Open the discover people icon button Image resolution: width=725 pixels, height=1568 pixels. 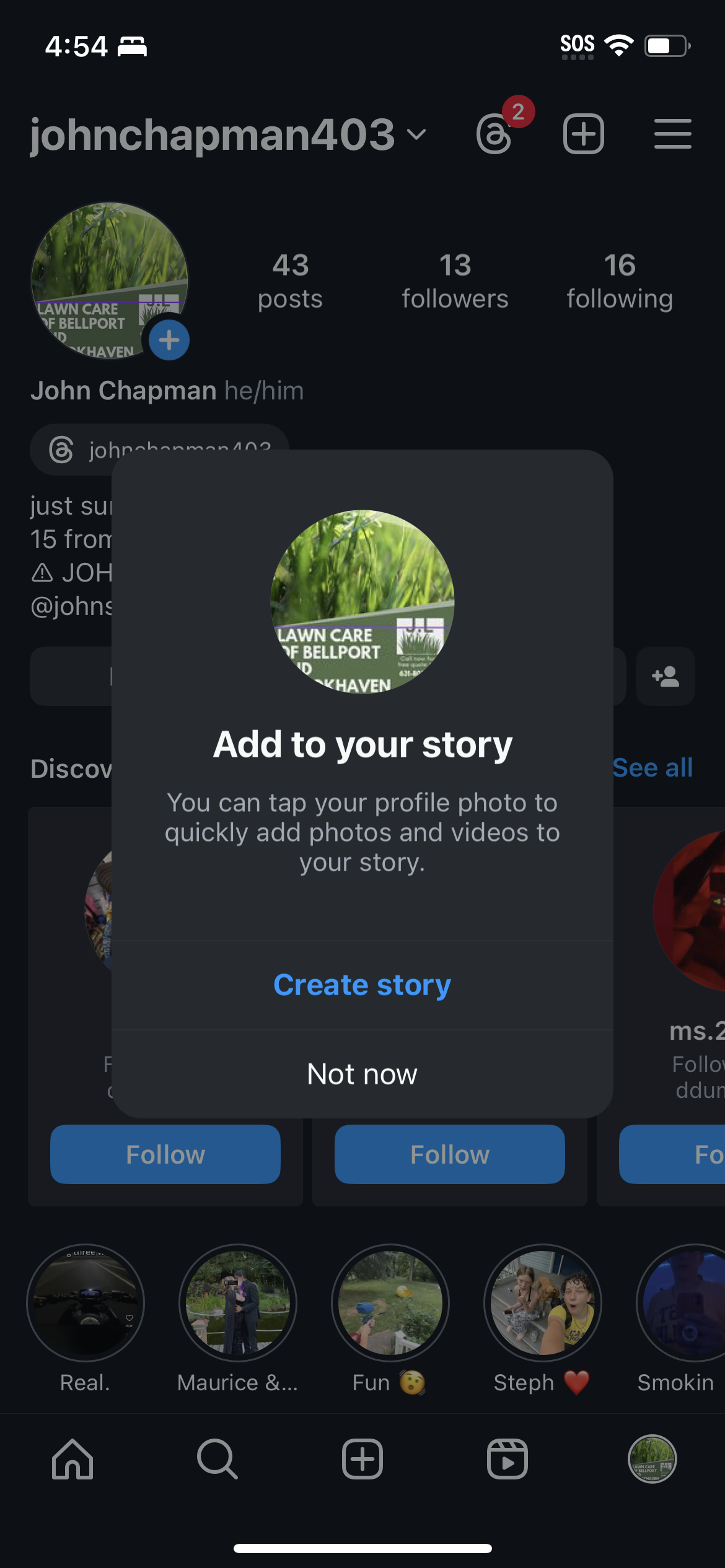click(665, 676)
